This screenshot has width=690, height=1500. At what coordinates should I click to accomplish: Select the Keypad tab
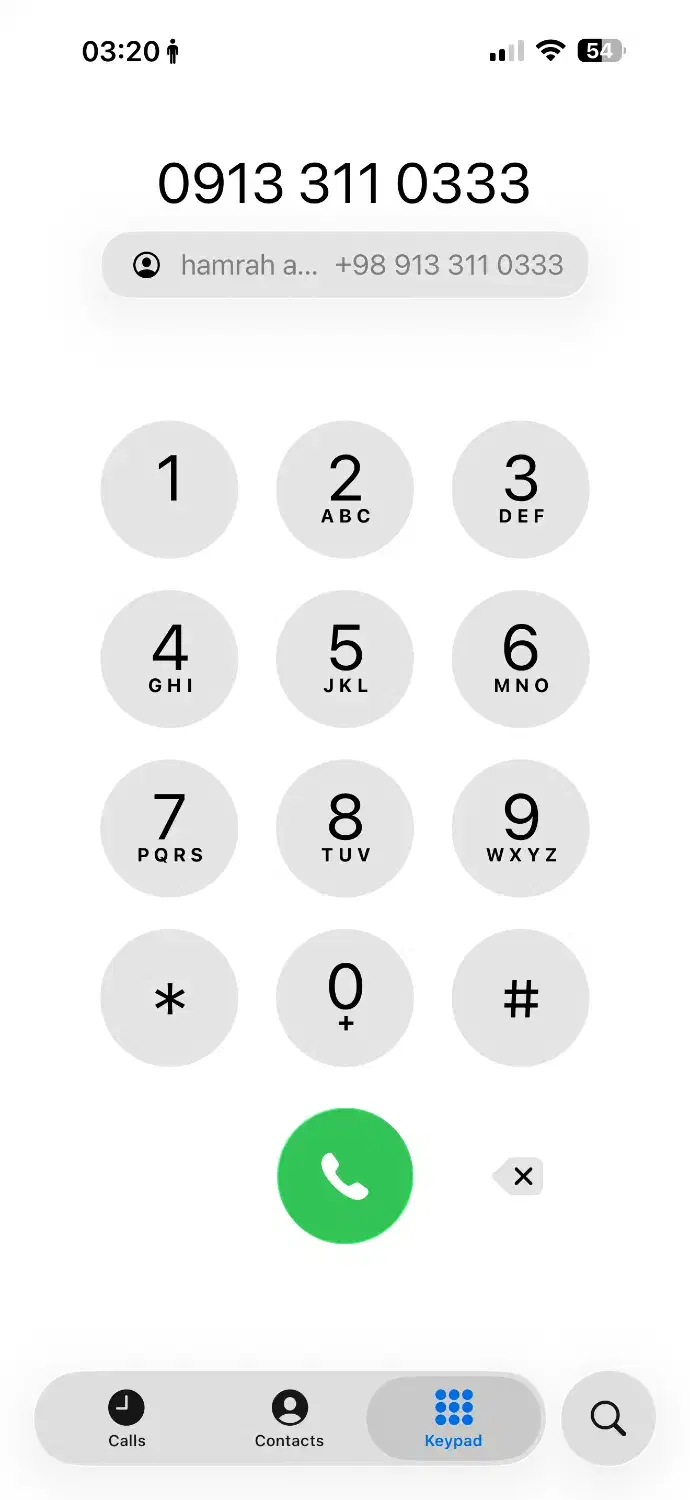[453, 1419]
